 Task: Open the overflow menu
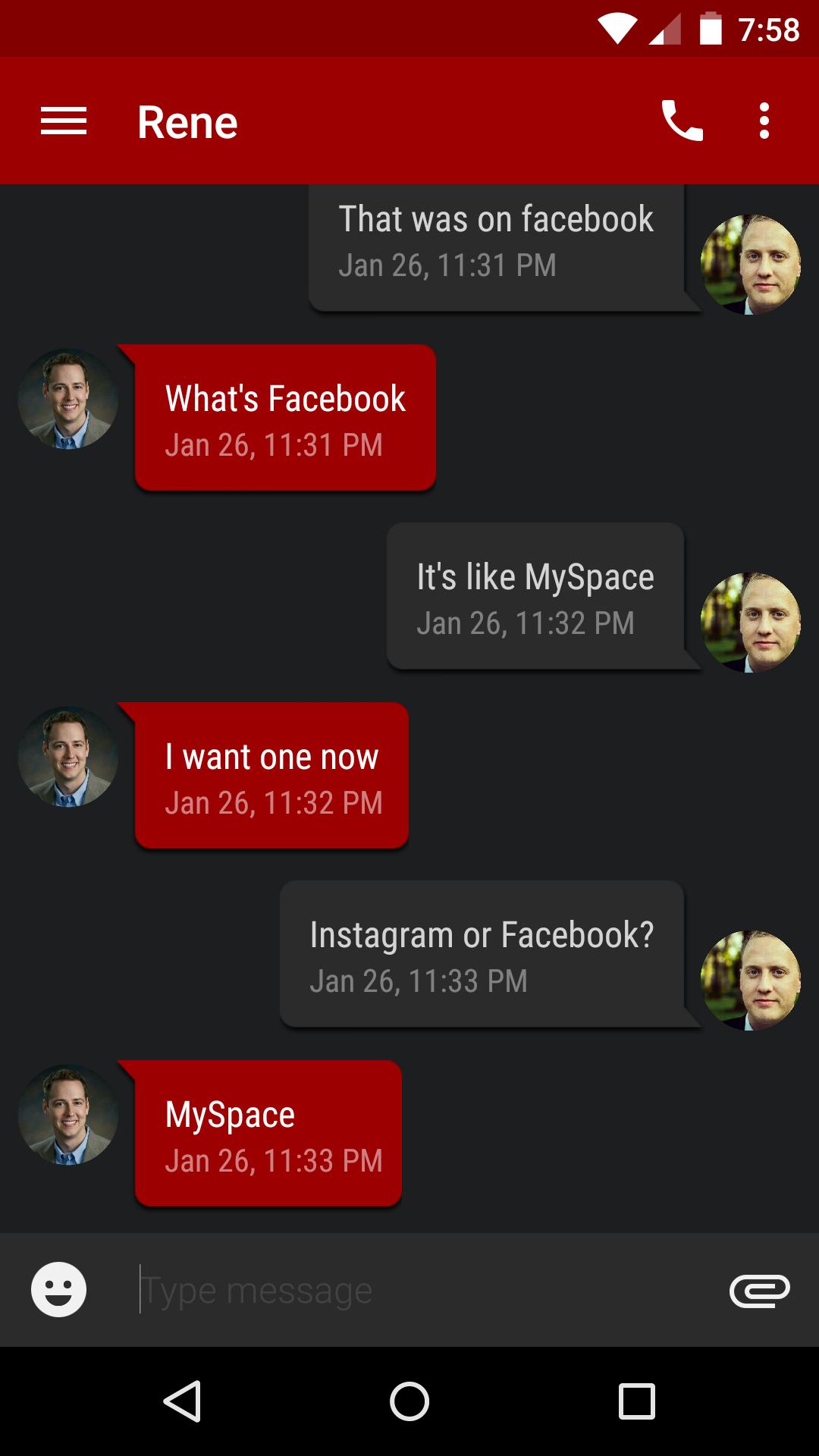pos(764,121)
